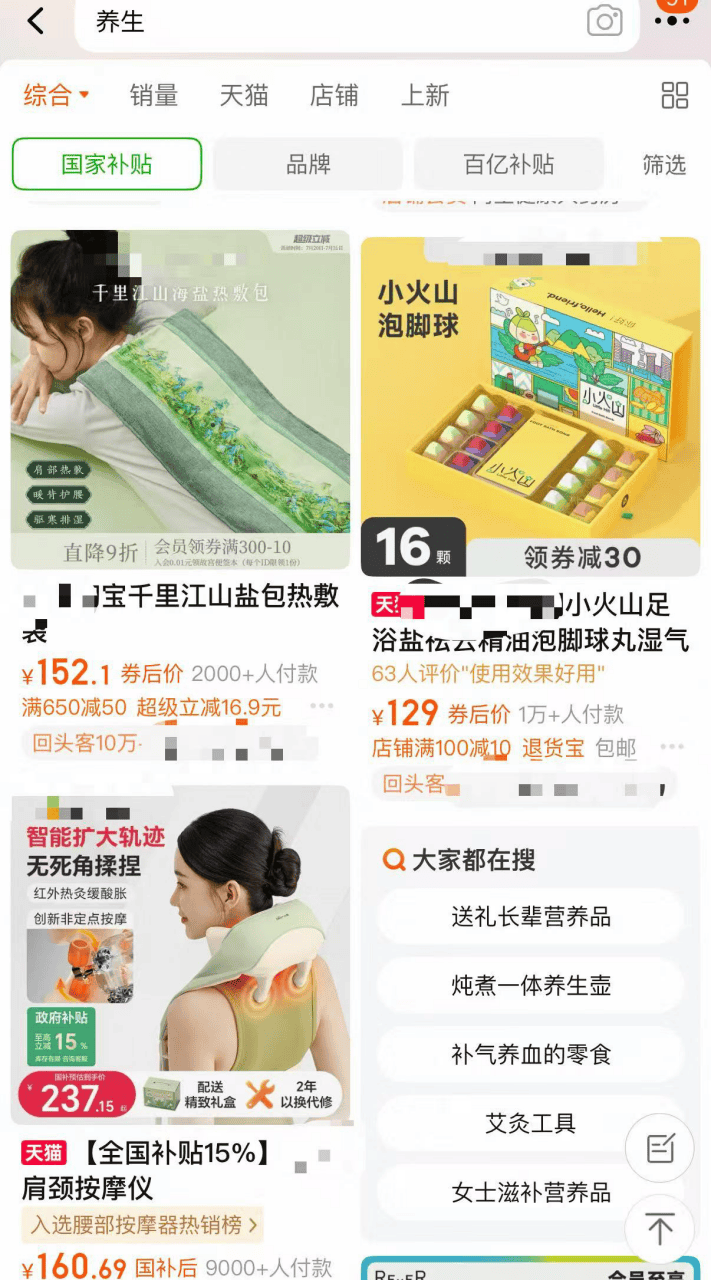Expand the 综合 sort dropdown
Viewport: 711px width, 1280px height.
56,95
